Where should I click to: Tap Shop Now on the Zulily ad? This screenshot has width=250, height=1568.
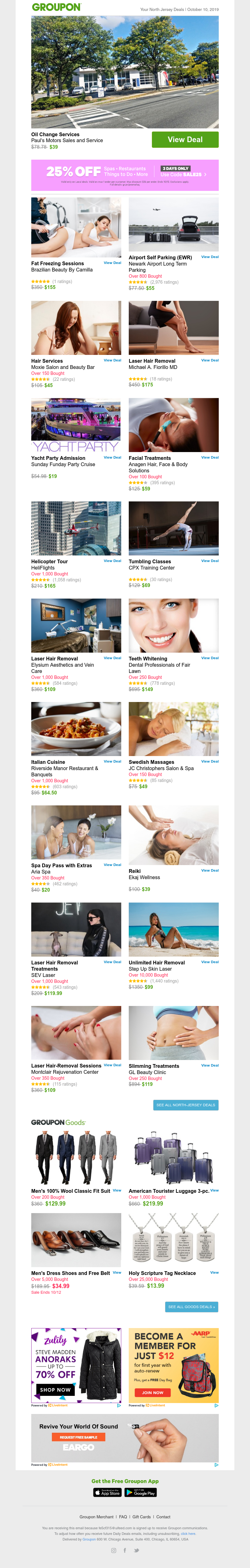(x=55, y=1390)
